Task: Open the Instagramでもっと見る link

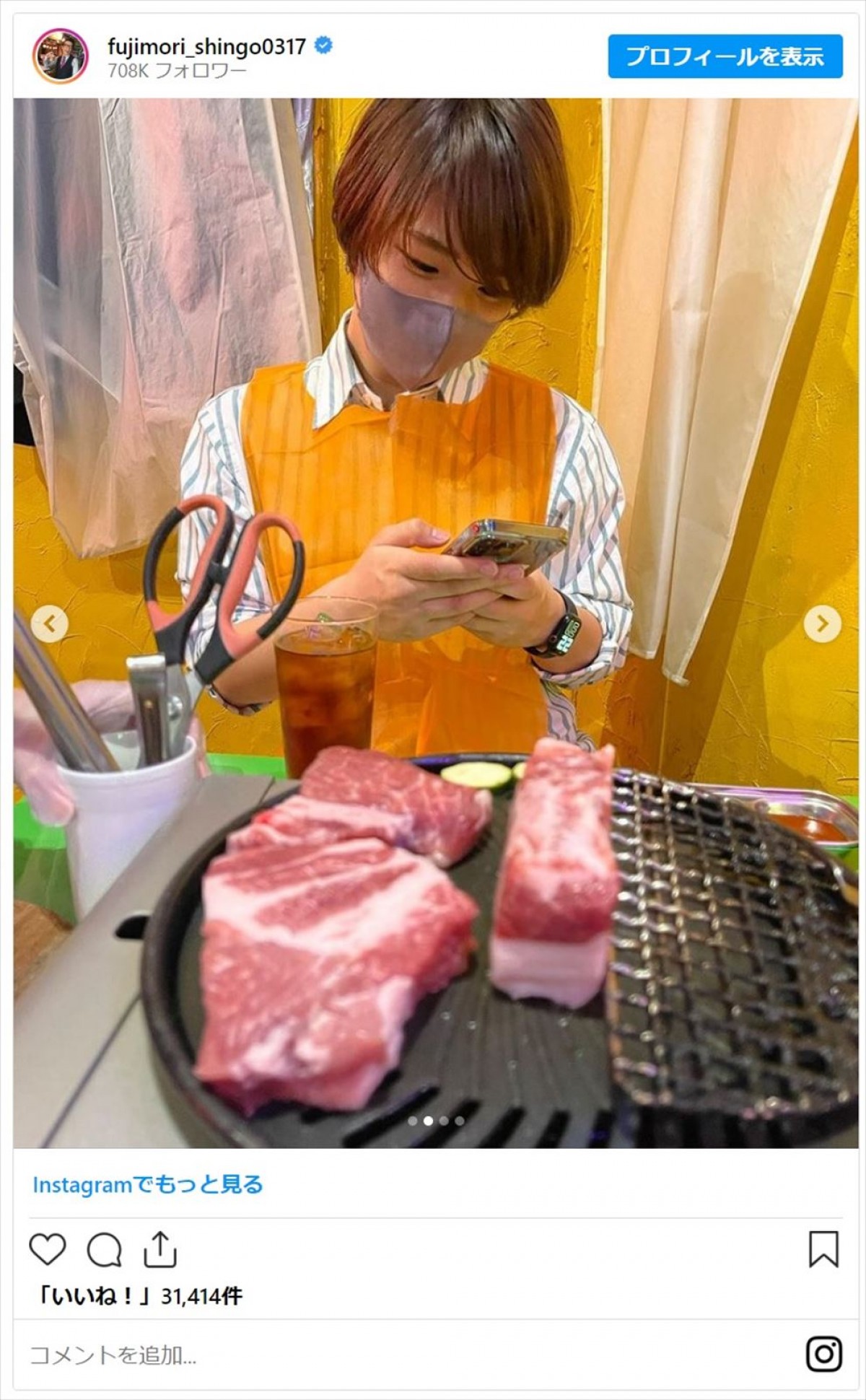Action: 147,1184
